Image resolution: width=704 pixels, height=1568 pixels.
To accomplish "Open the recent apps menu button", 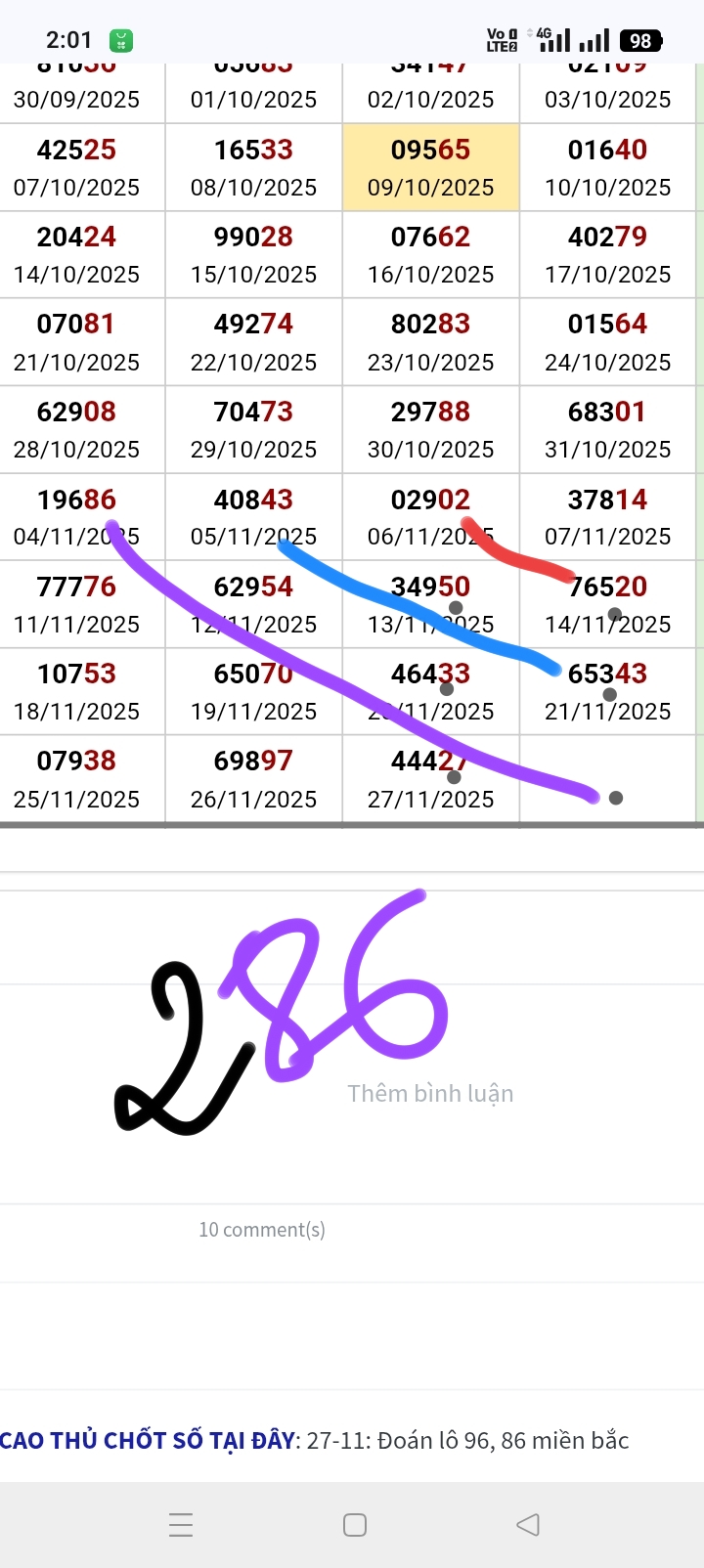I will (x=181, y=1524).
